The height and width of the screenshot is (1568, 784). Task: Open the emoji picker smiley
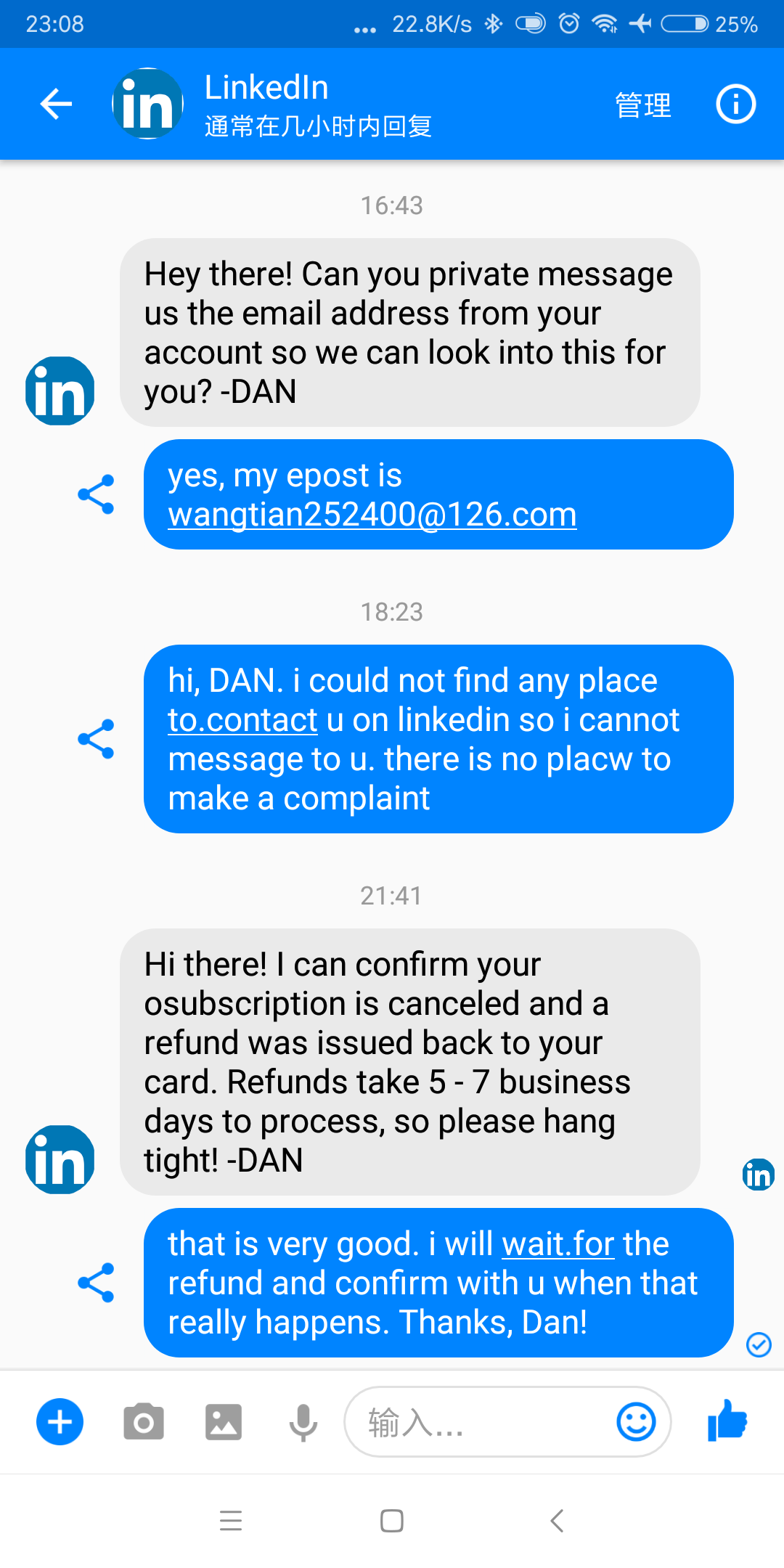coord(636,1421)
